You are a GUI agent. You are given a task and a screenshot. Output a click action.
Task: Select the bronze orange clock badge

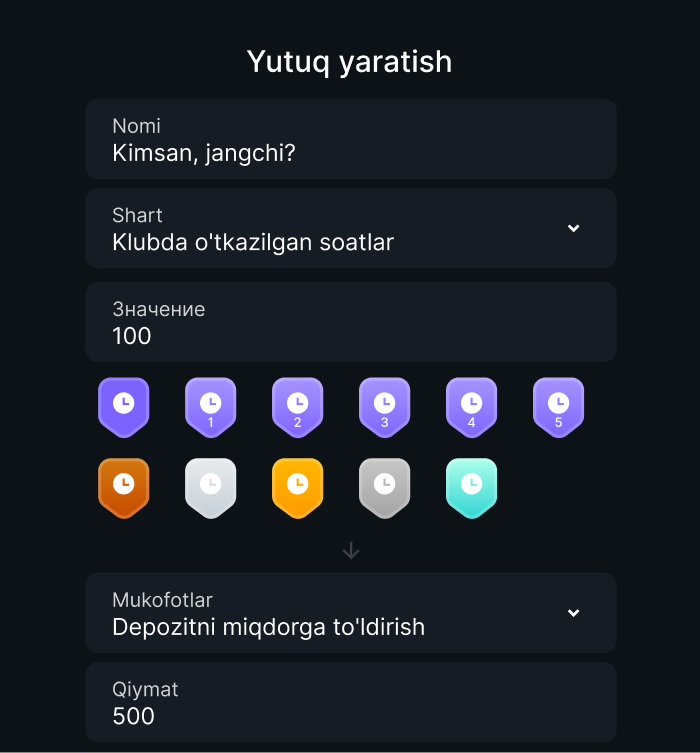click(123, 487)
